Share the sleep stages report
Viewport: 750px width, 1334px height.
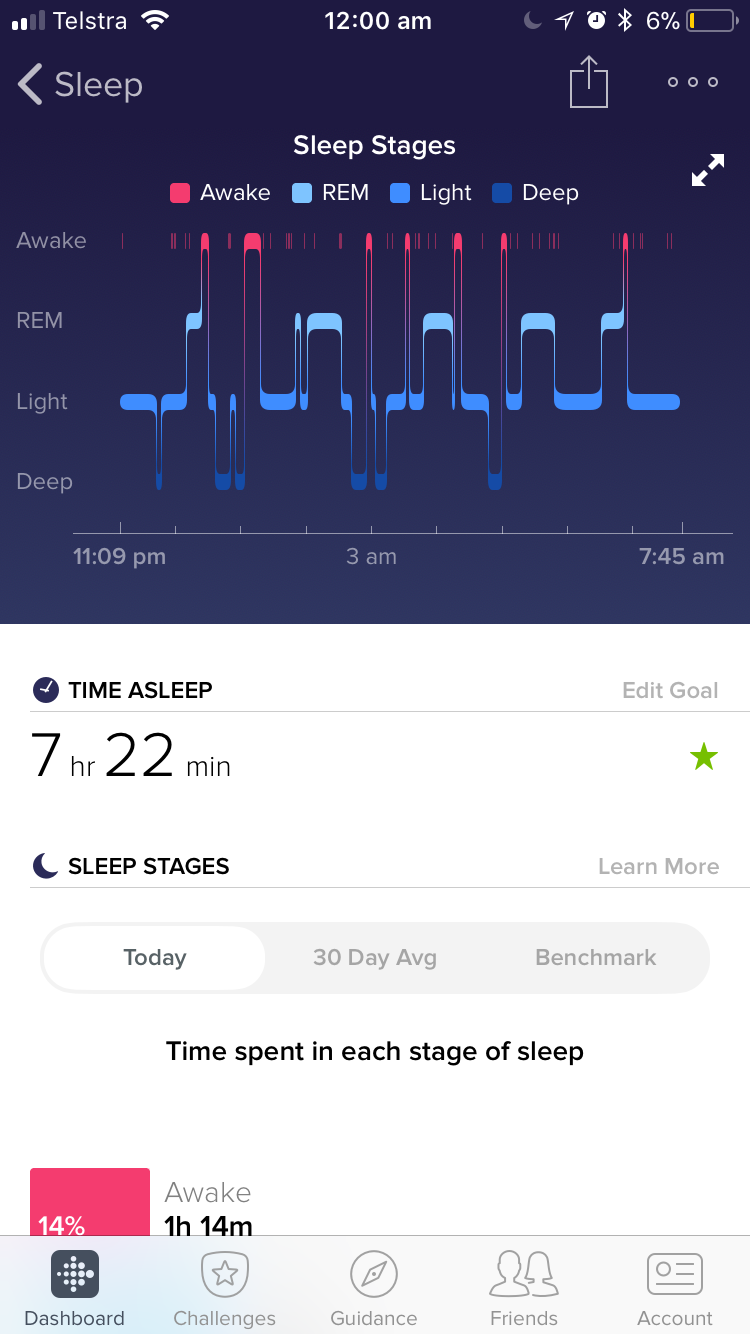(x=589, y=82)
